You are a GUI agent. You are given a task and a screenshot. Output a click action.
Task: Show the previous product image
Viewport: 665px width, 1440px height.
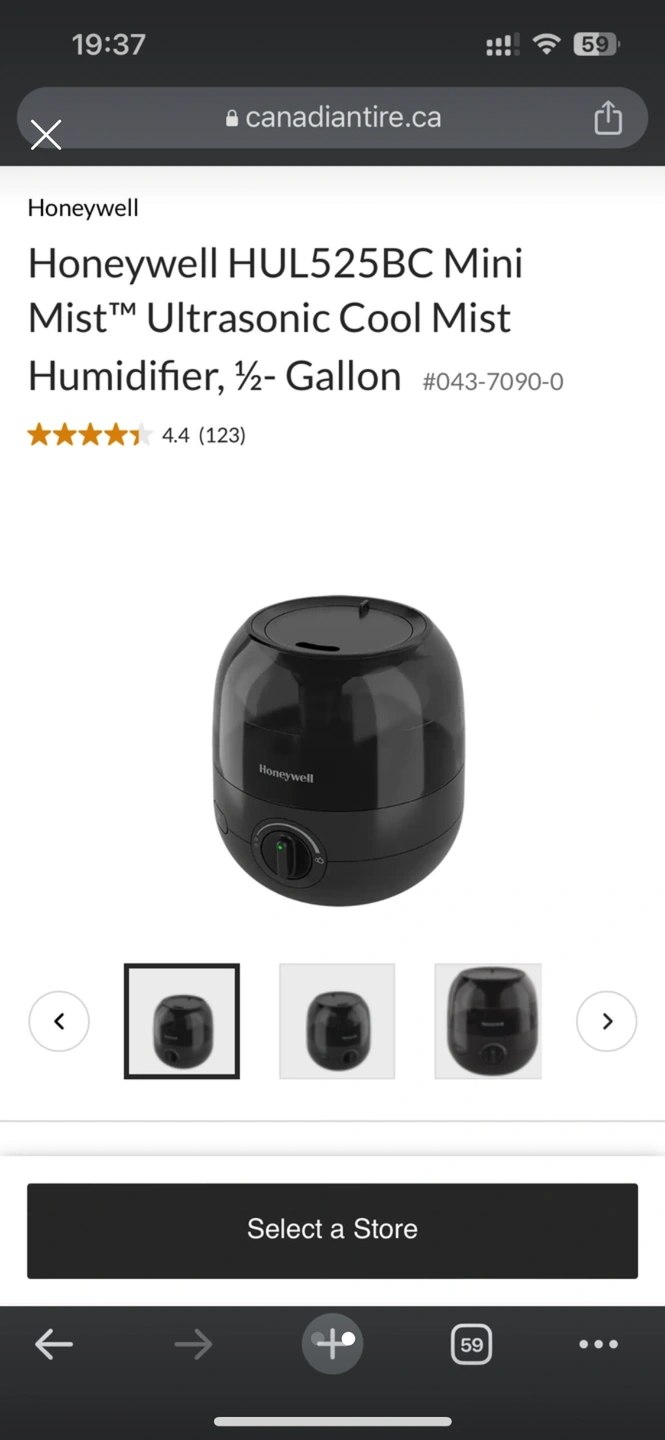click(x=59, y=1021)
